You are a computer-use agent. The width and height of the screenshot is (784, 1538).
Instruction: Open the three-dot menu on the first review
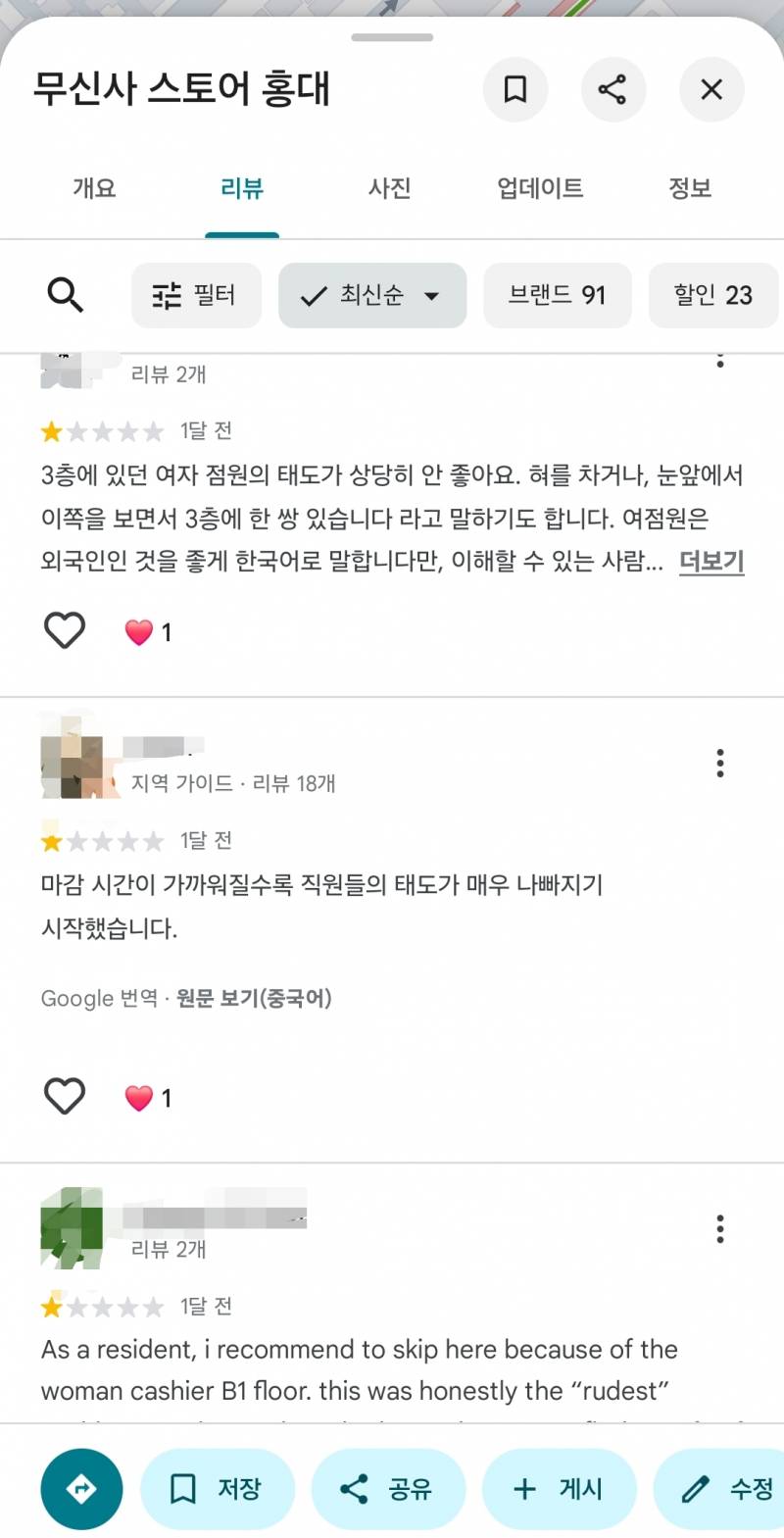tap(720, 359)
